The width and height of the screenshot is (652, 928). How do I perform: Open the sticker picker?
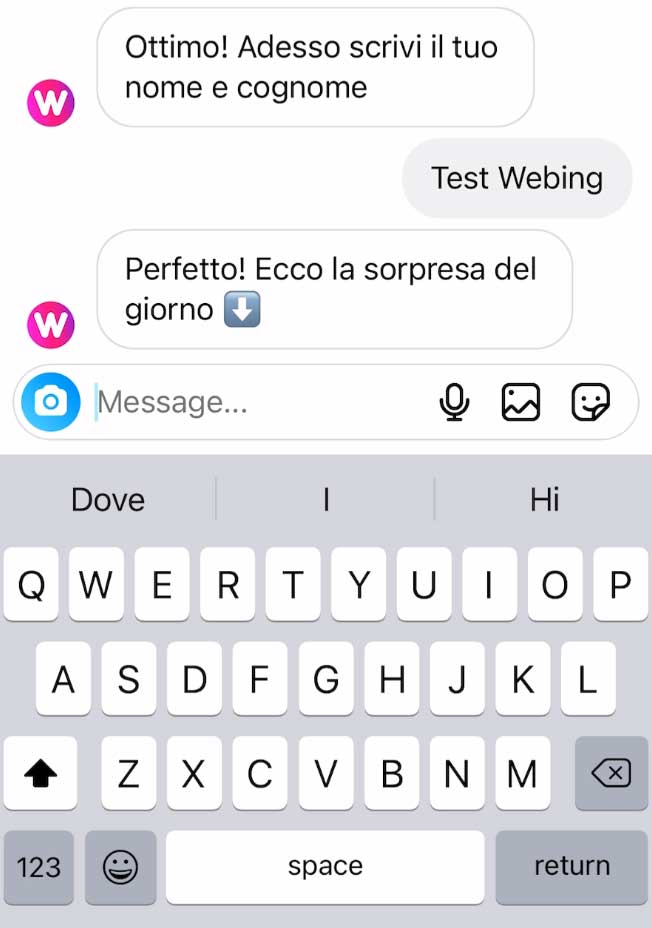589,402
